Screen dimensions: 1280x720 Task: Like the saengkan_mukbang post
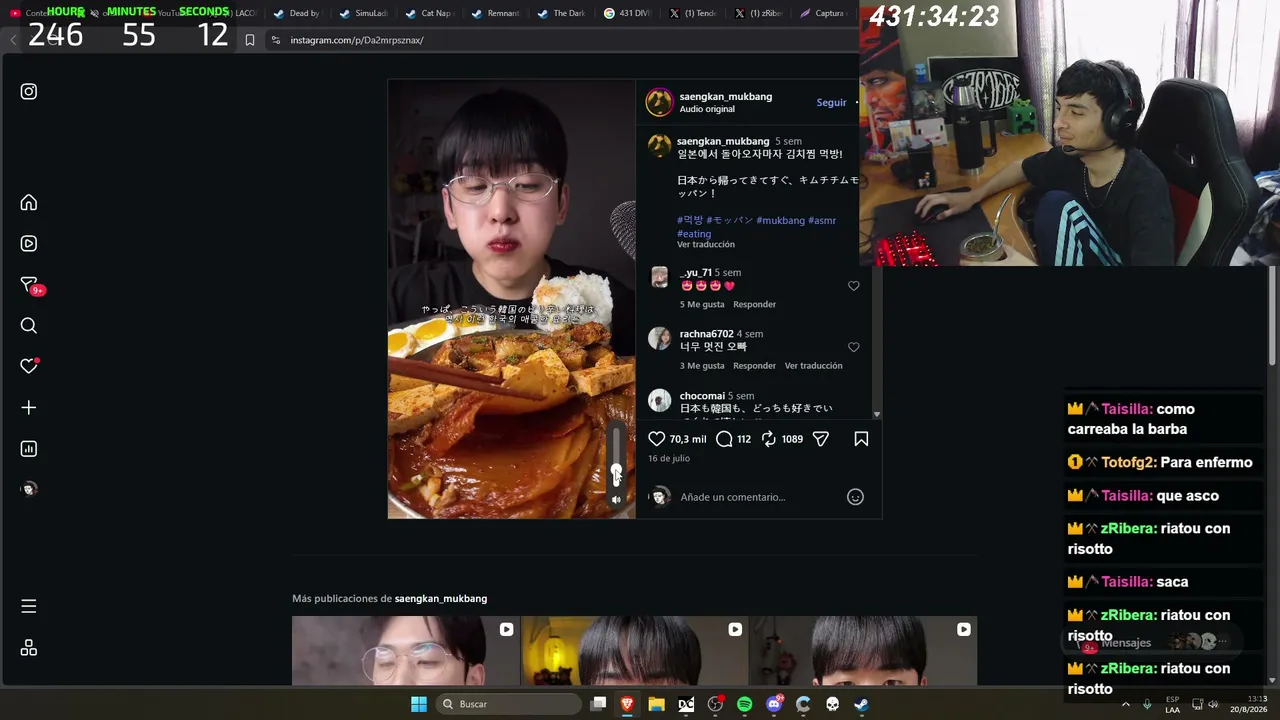656,439
